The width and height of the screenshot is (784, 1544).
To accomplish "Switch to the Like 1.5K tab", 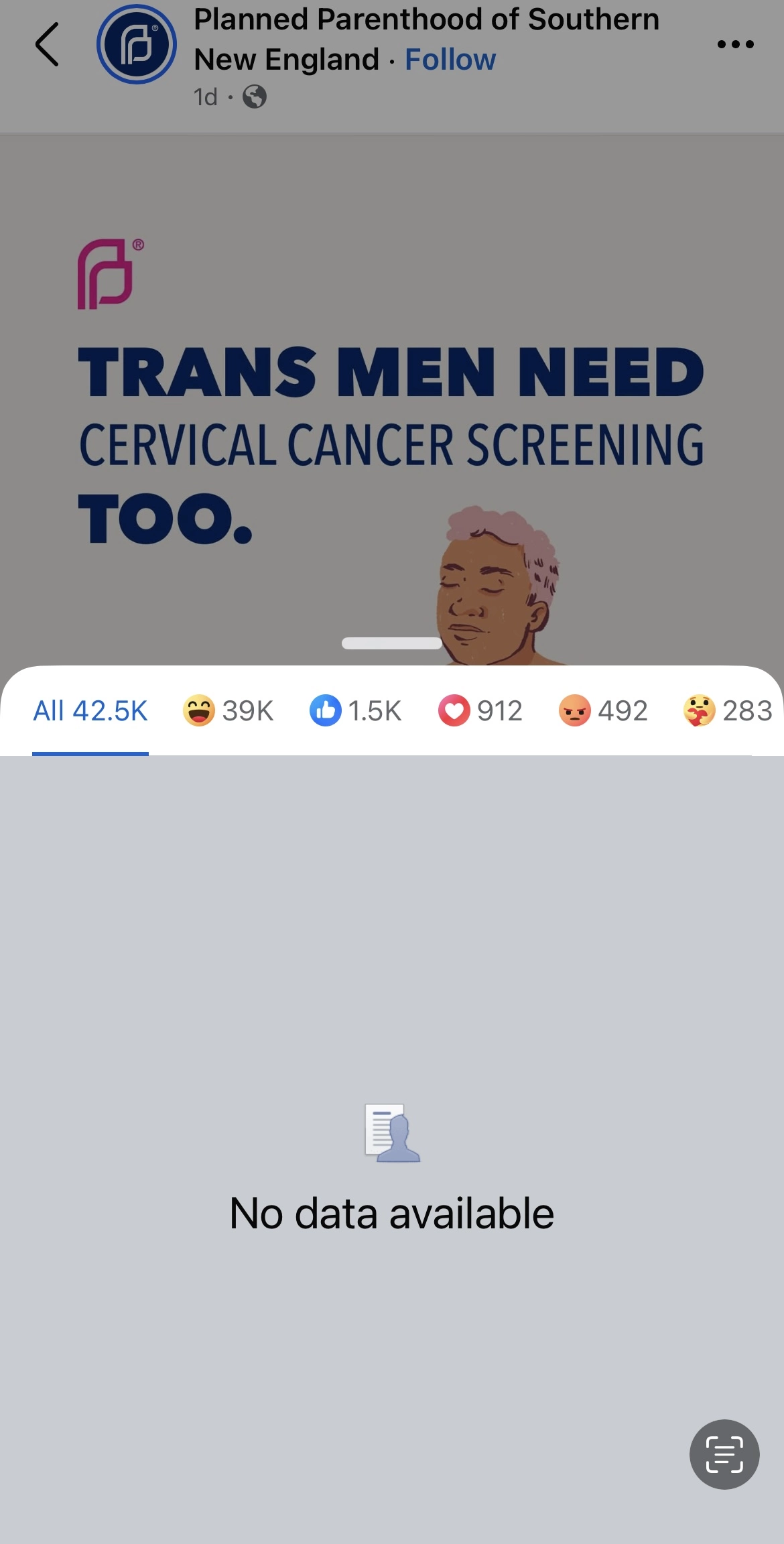I will 356,710.
